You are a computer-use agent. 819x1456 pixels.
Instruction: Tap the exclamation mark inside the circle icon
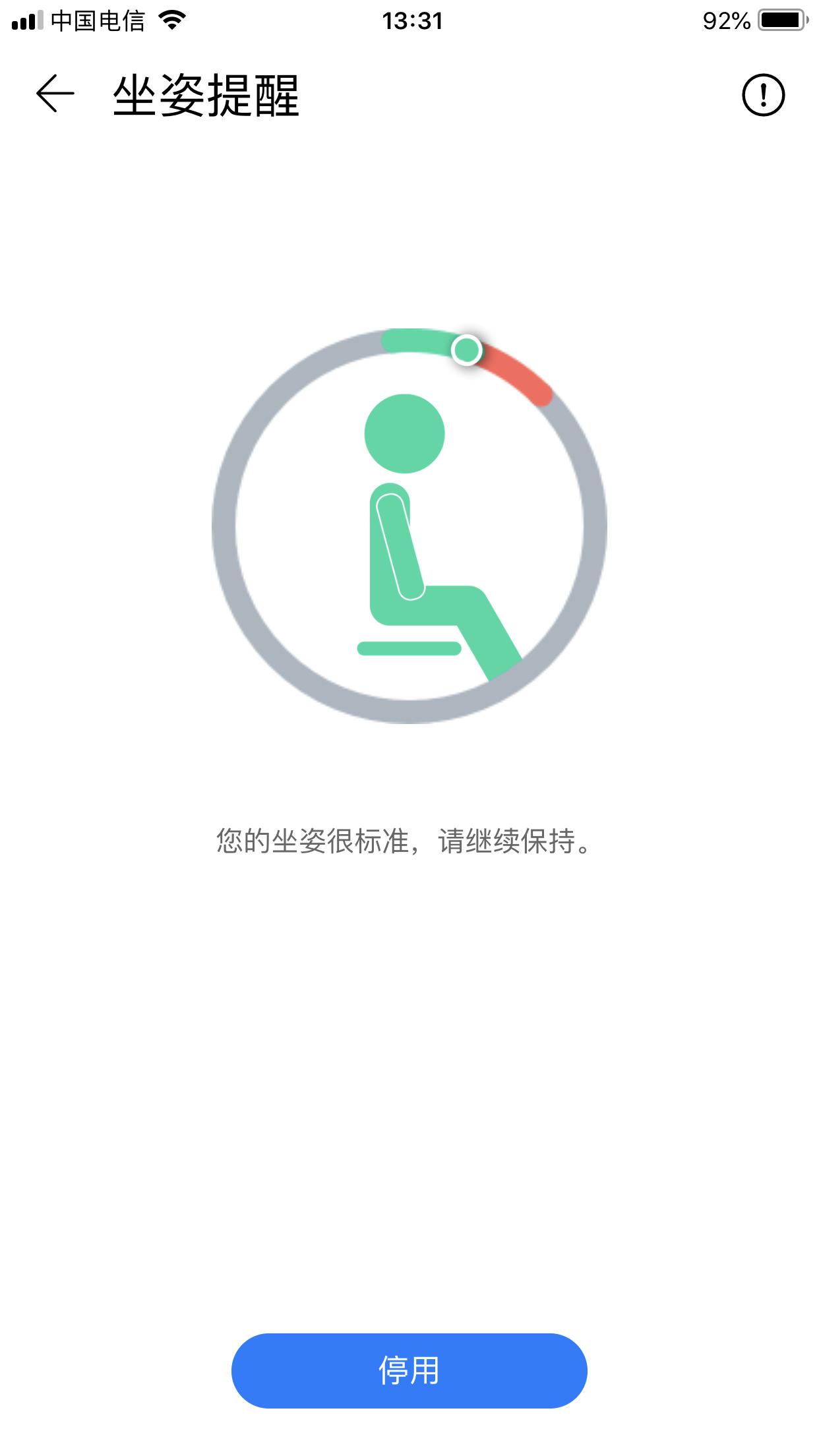coord(764,94)
